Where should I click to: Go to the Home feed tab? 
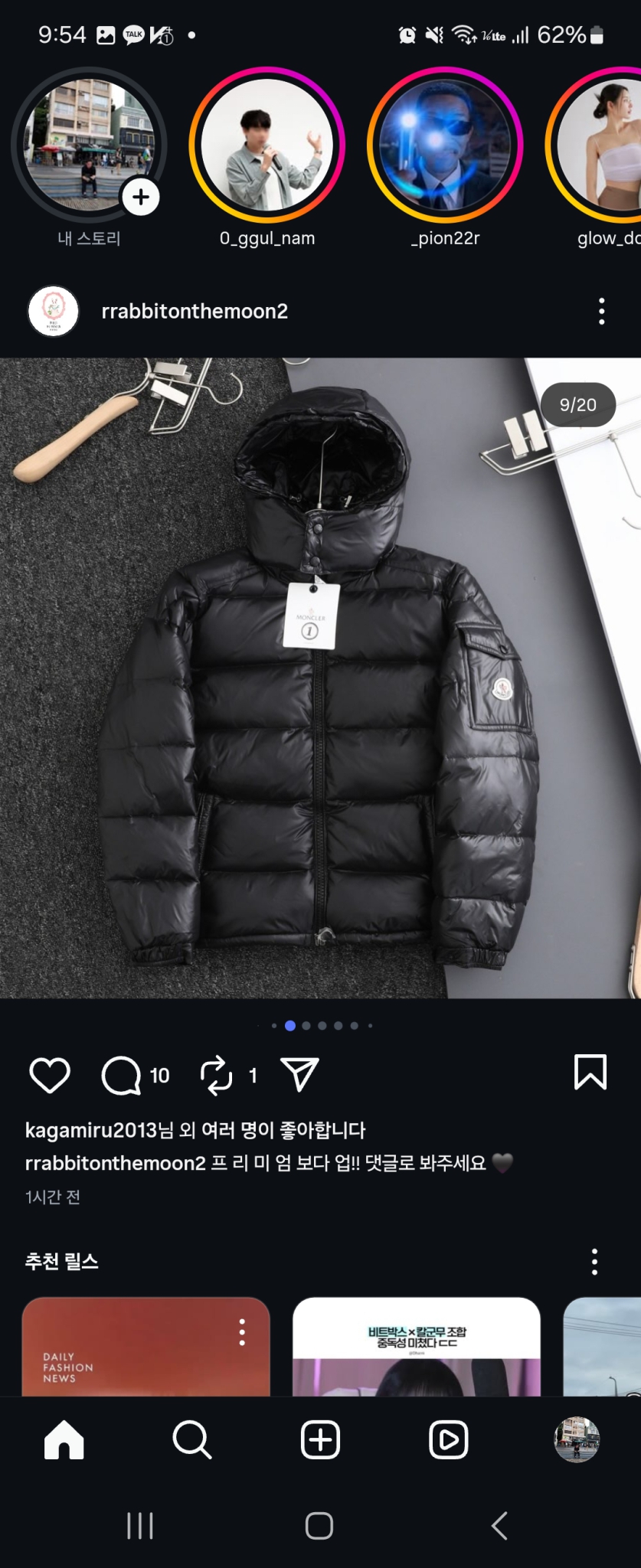coord(63,1440)
